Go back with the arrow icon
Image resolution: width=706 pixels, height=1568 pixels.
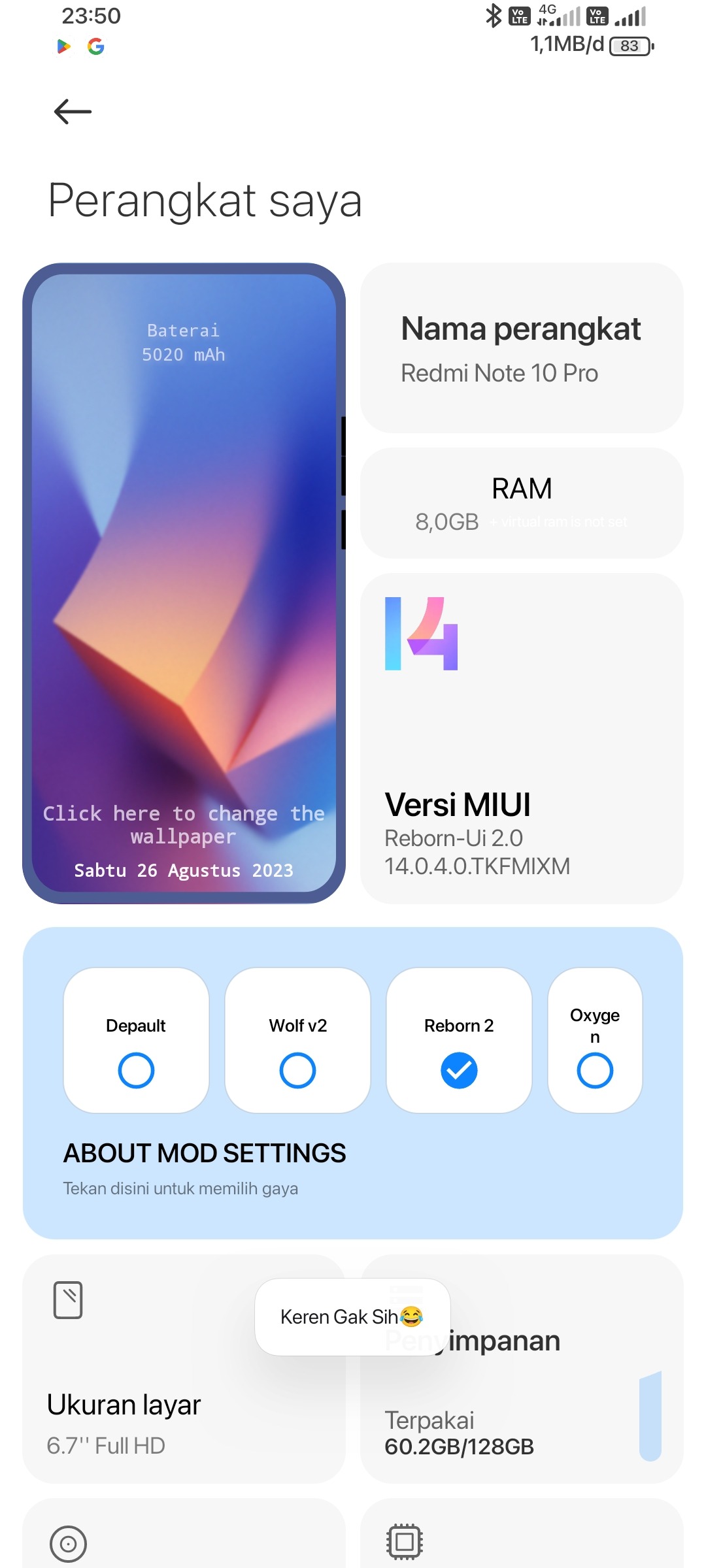[x=73, y=112]
